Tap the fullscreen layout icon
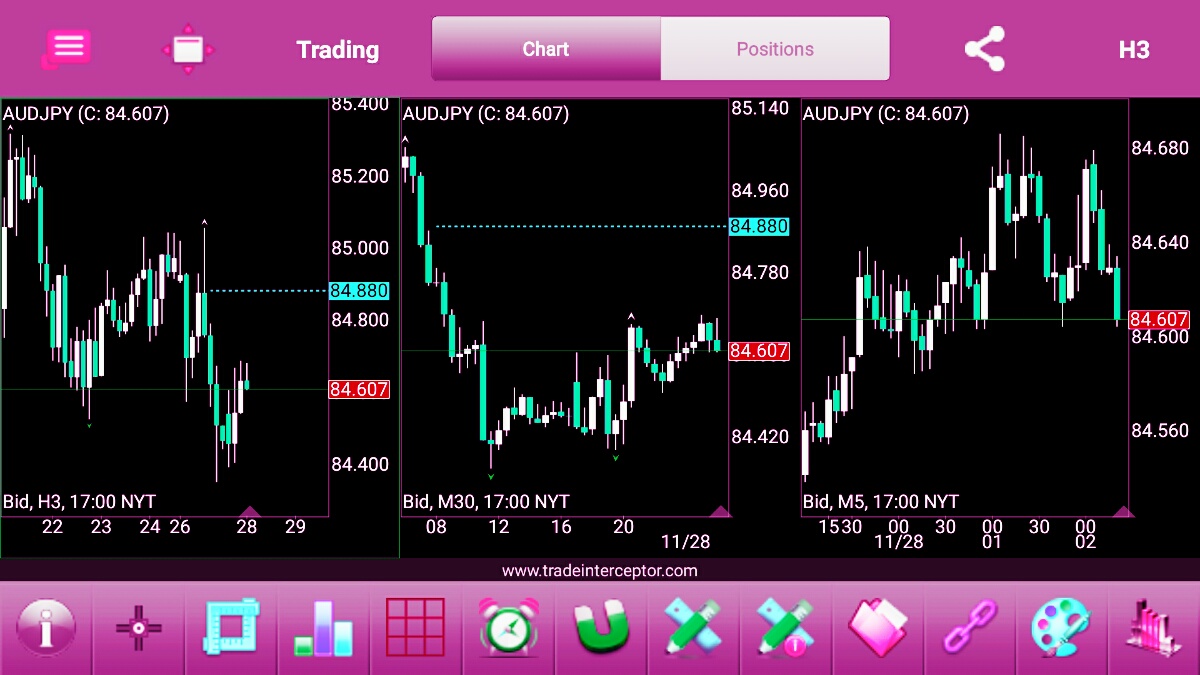 tap(188, 49)
